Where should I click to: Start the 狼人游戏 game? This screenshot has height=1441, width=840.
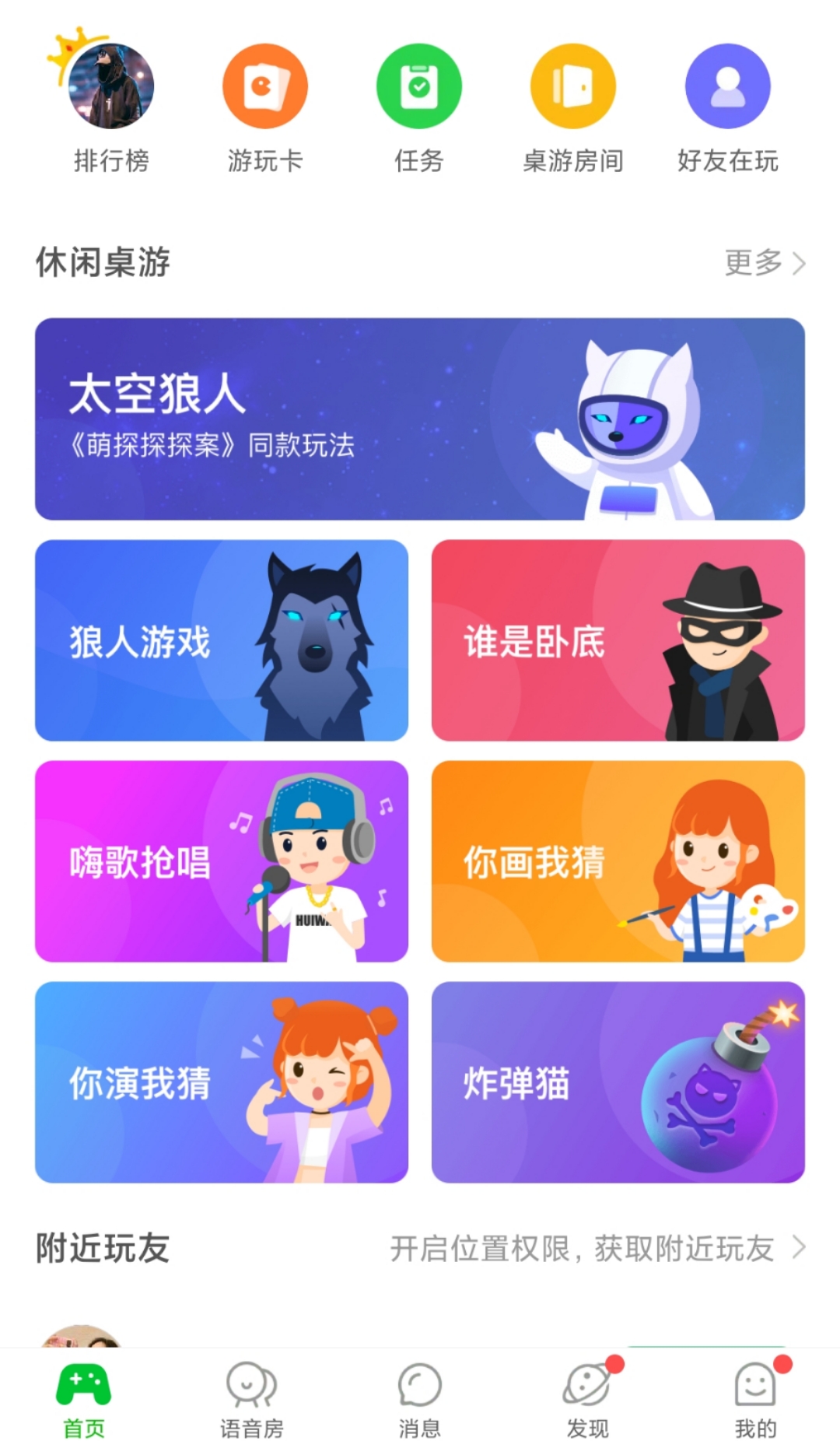pyautogui.click(x=222, y=640)
